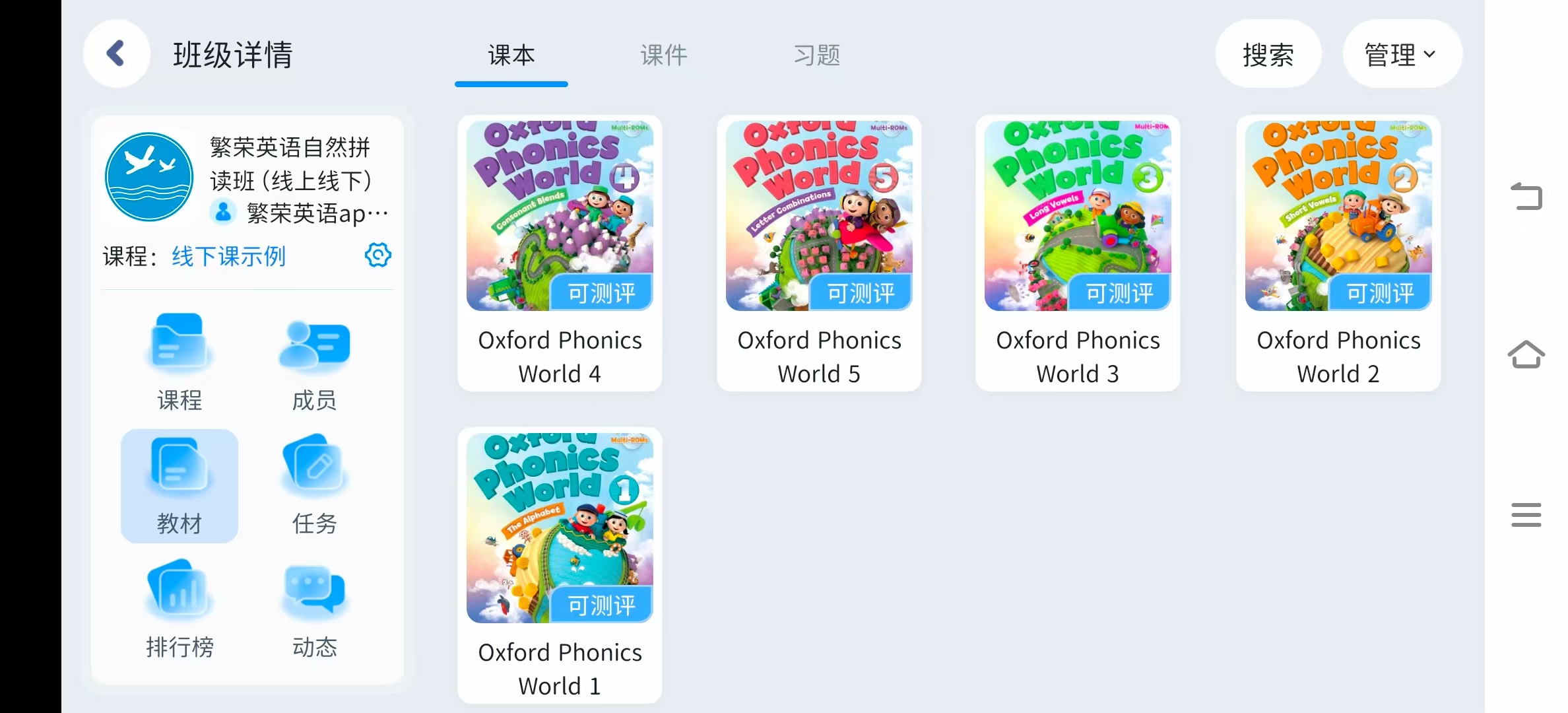Select the 课本 tab
The width and height of the screenshot is (1568, 713).
point(511,55)
